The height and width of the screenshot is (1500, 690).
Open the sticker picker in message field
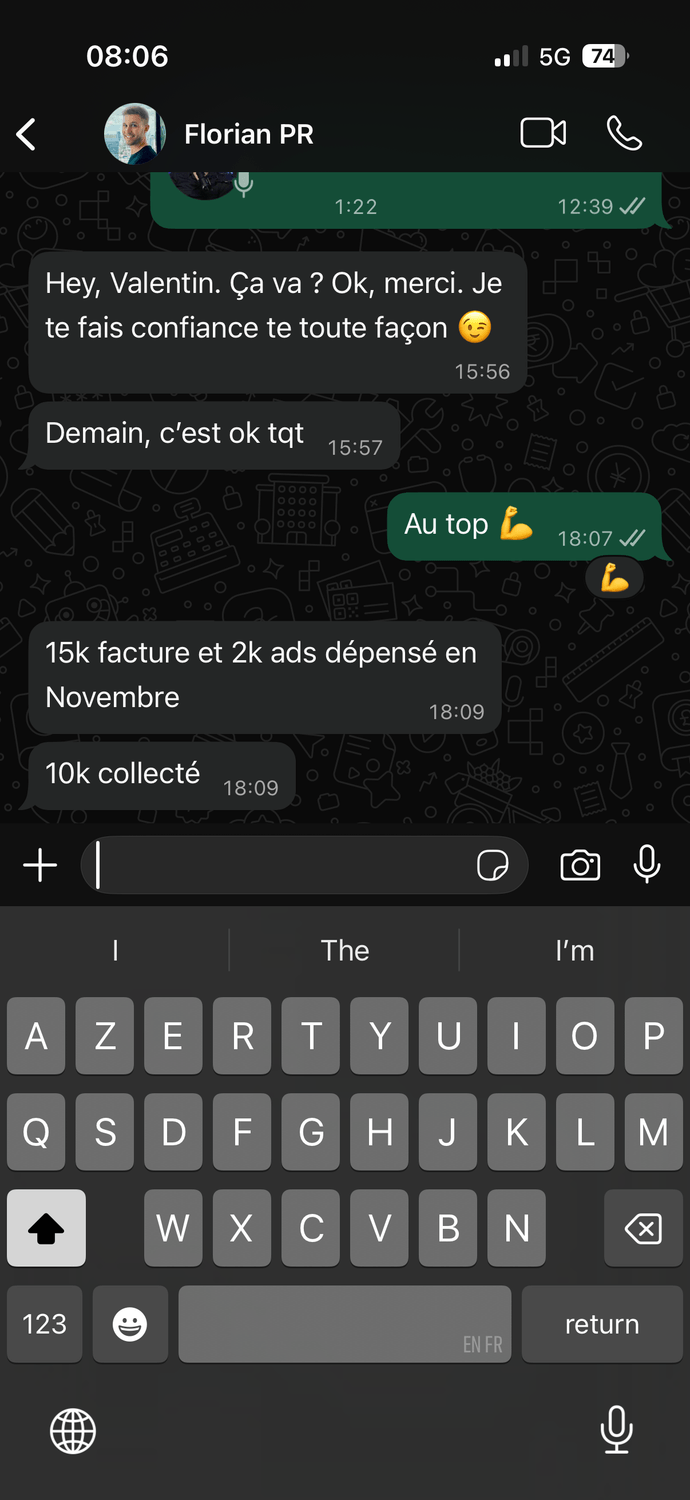[x=492, y=865]
